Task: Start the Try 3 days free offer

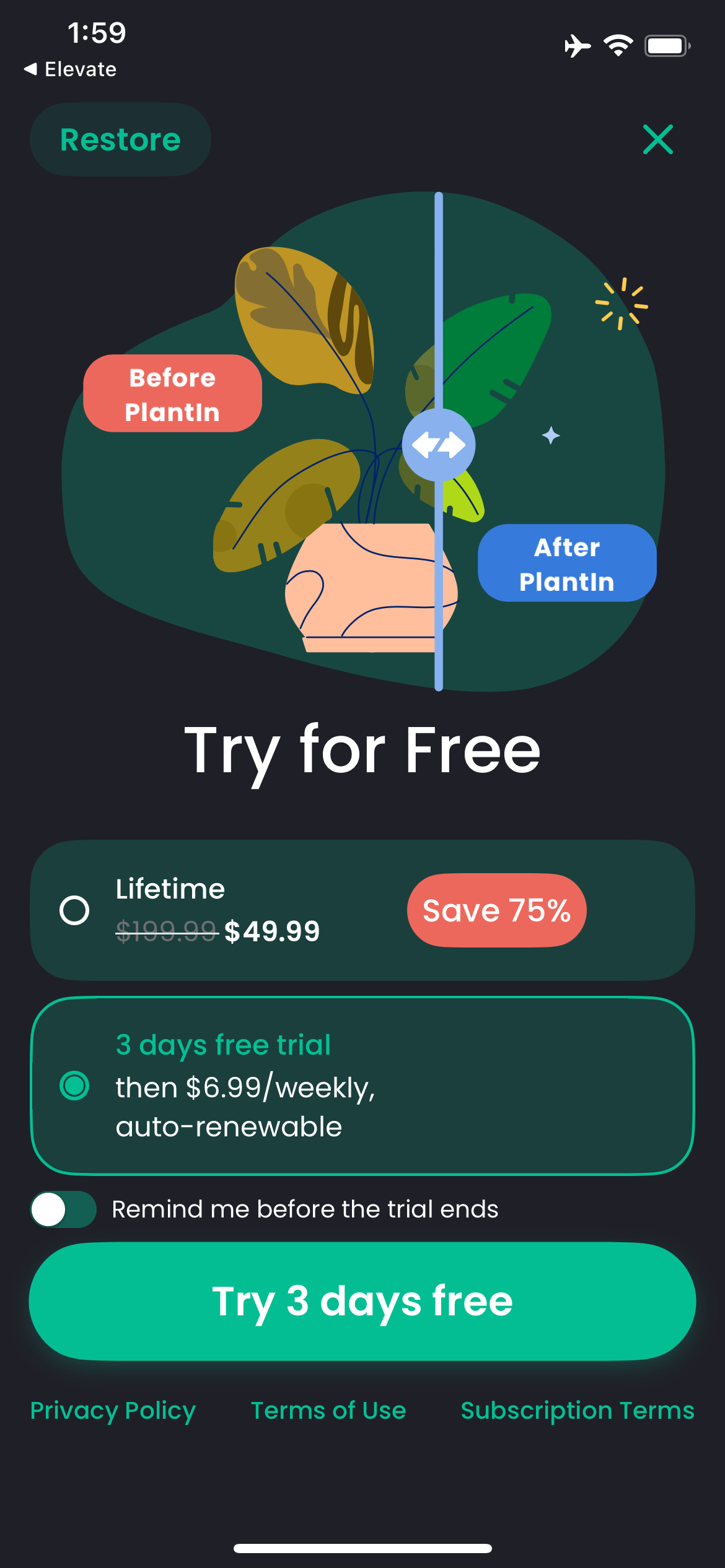Action: 362,1301
